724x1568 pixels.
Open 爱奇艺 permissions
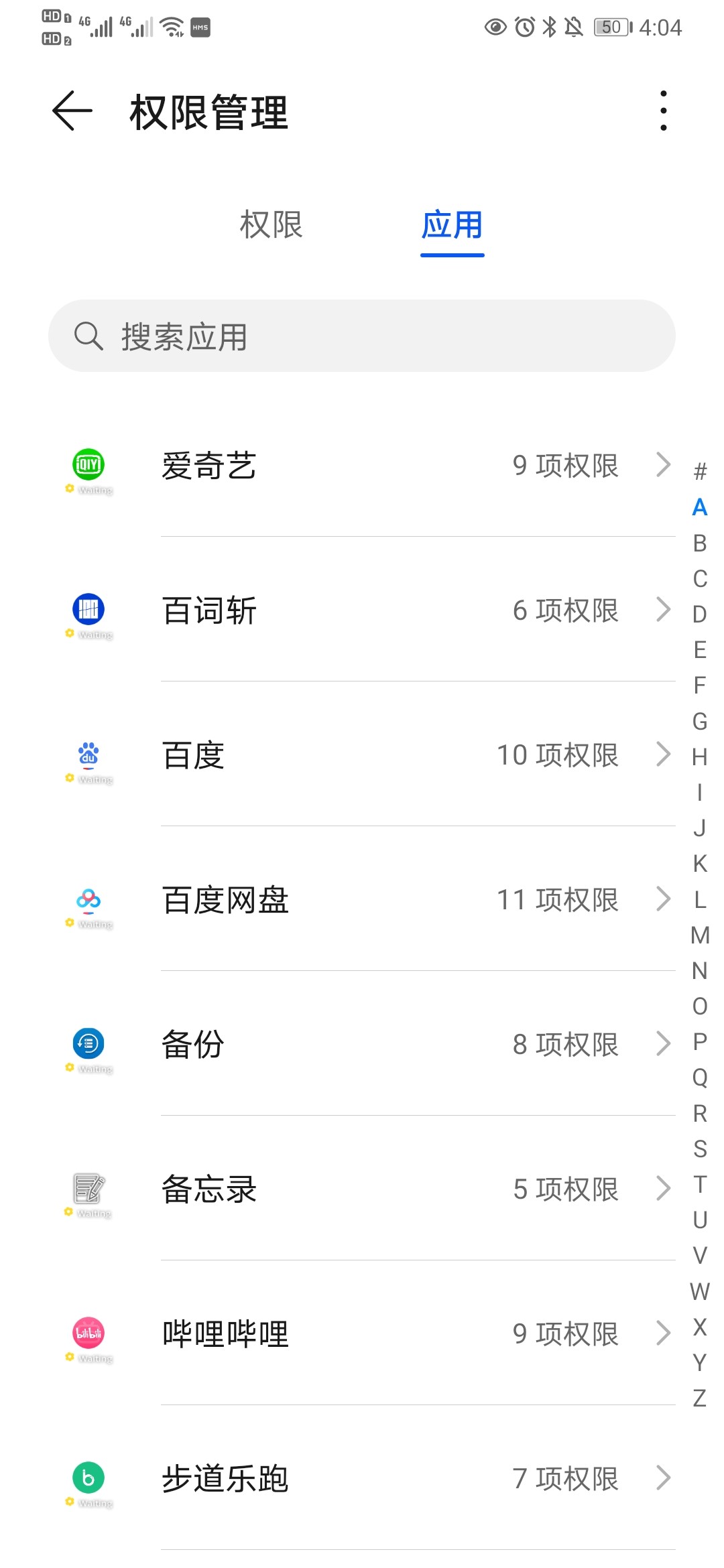(362, 465)
